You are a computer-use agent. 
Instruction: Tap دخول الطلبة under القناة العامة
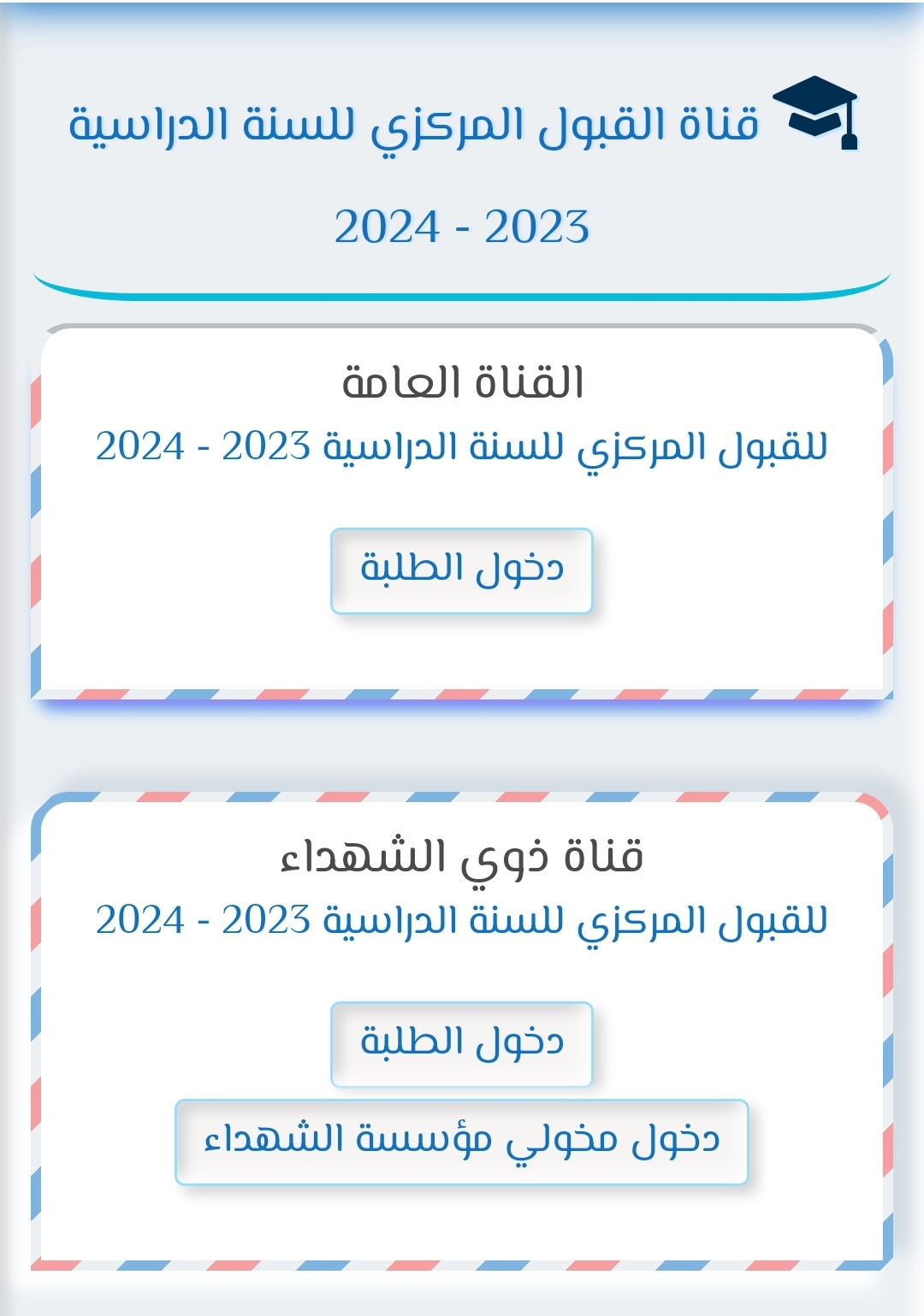461,570
